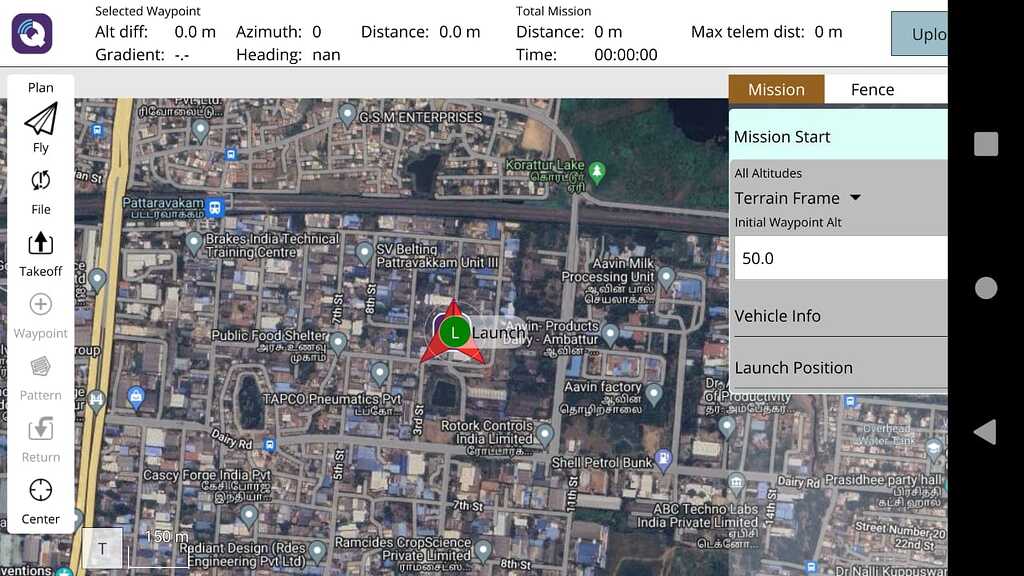Go back using the system back button

point(985,431)
